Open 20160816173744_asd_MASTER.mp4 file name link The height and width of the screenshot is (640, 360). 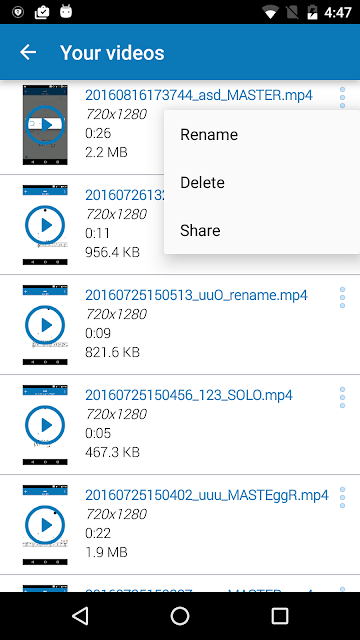(199, 95)
